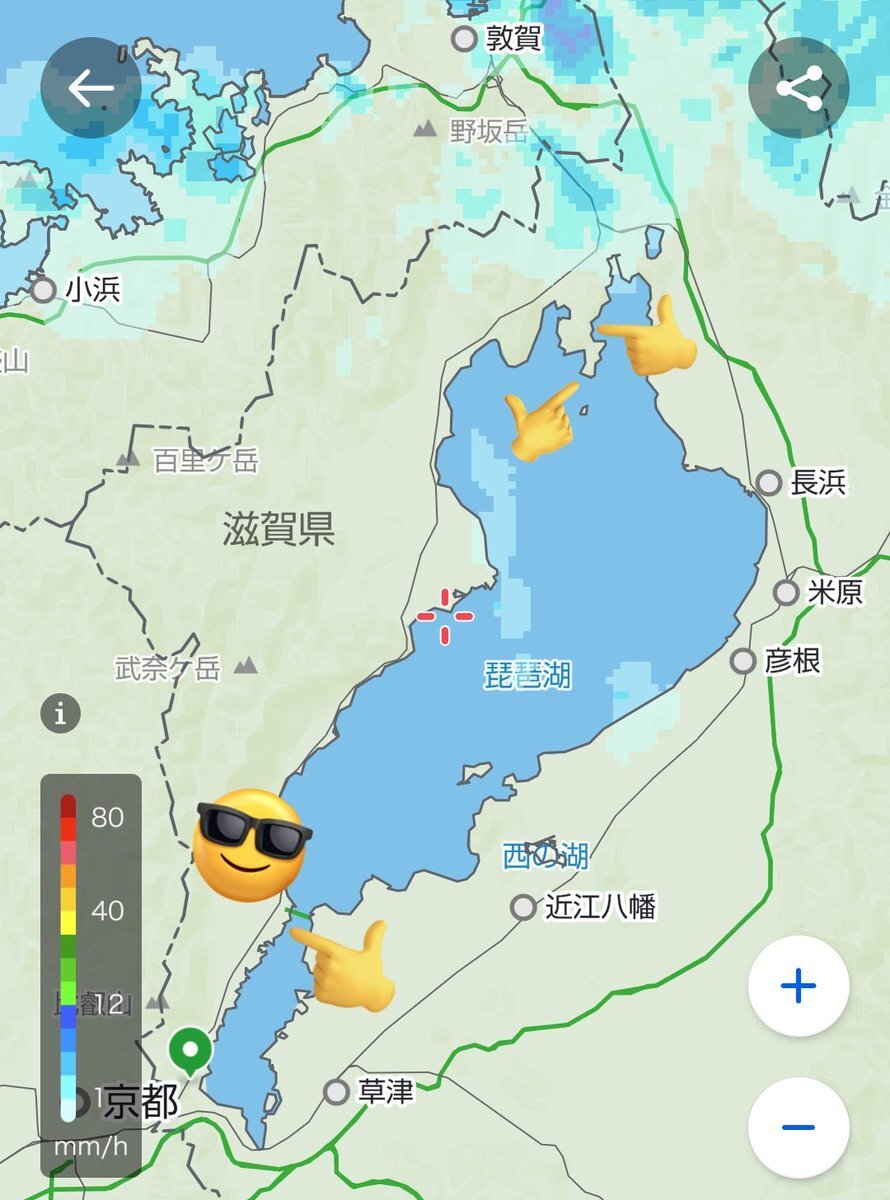The width and height of the screenshot is (890, 1200).
Task: Zoom out with the minus button
Action: pos(798,1127)
